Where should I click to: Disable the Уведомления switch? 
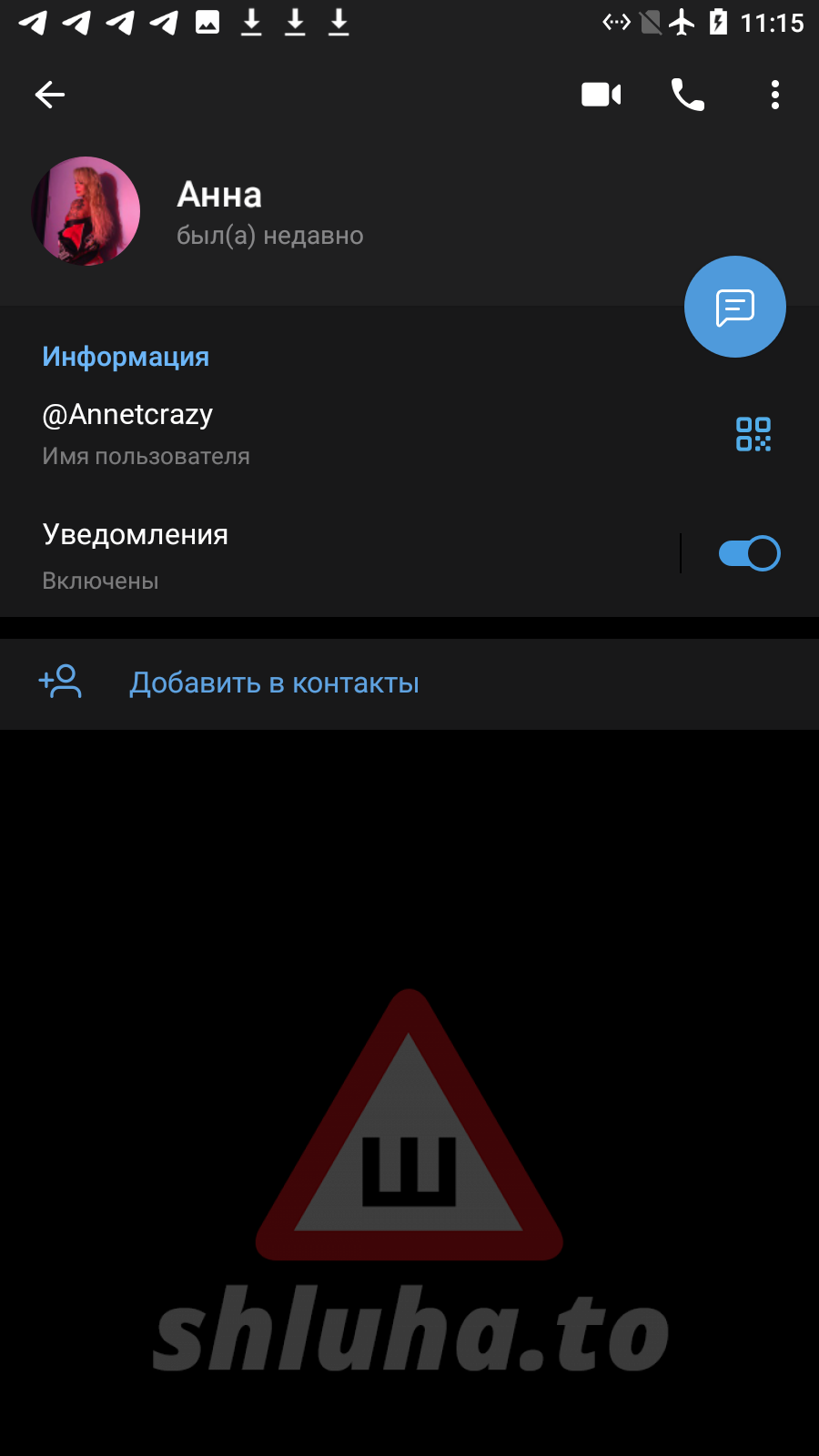coord(749,553)
